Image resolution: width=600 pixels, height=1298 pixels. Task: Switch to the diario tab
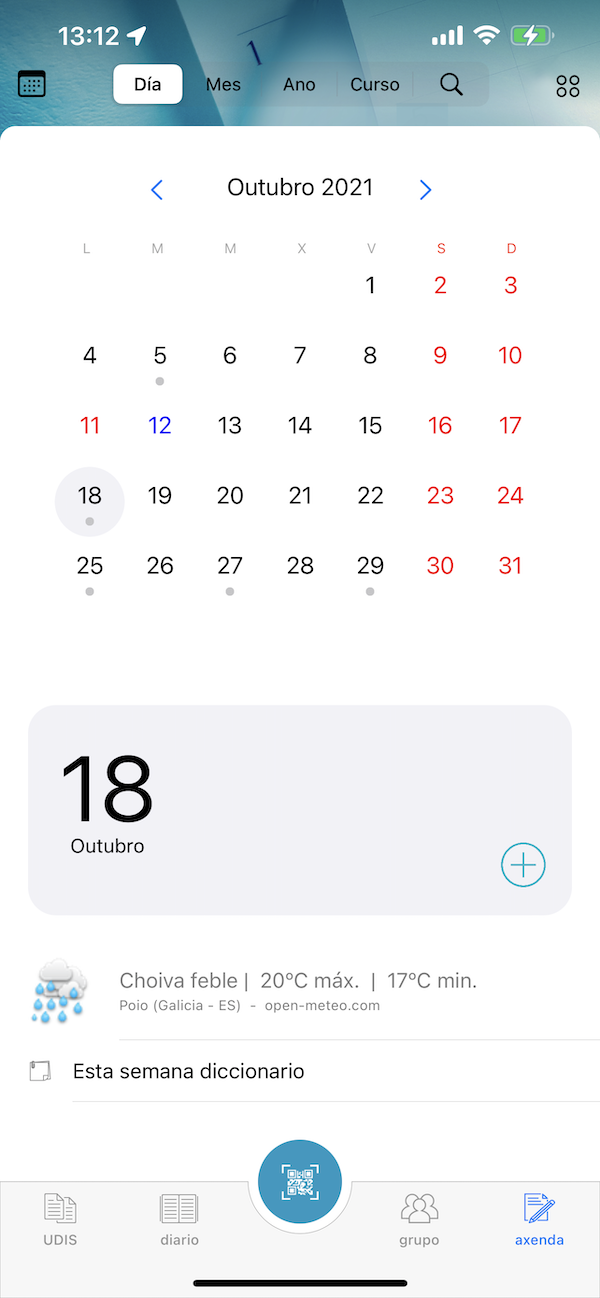tap(180, 1220)
